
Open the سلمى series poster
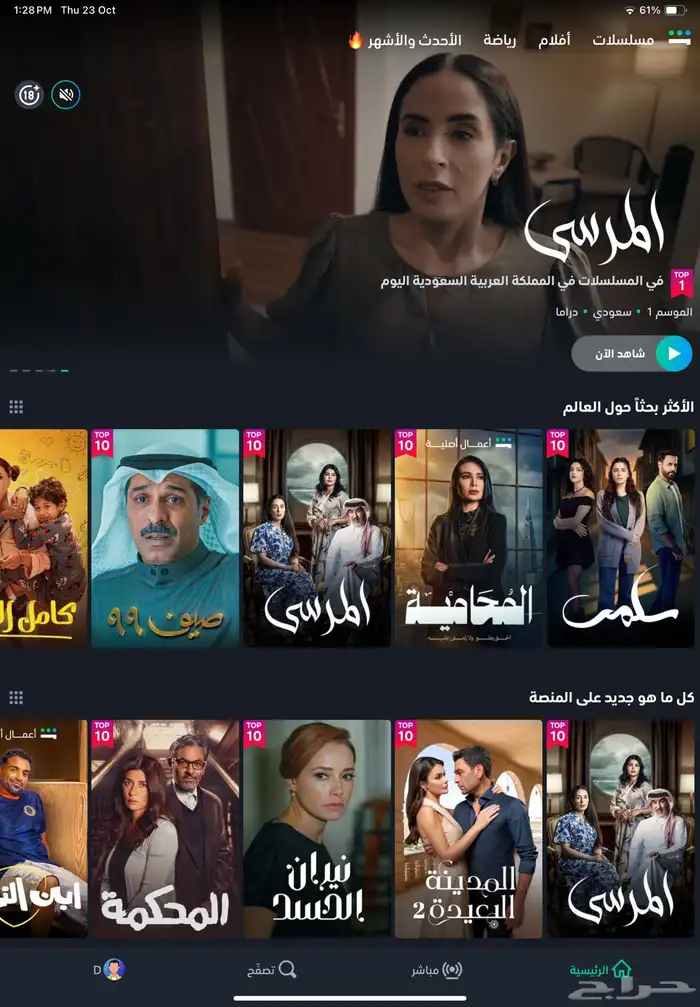point(620,538)
